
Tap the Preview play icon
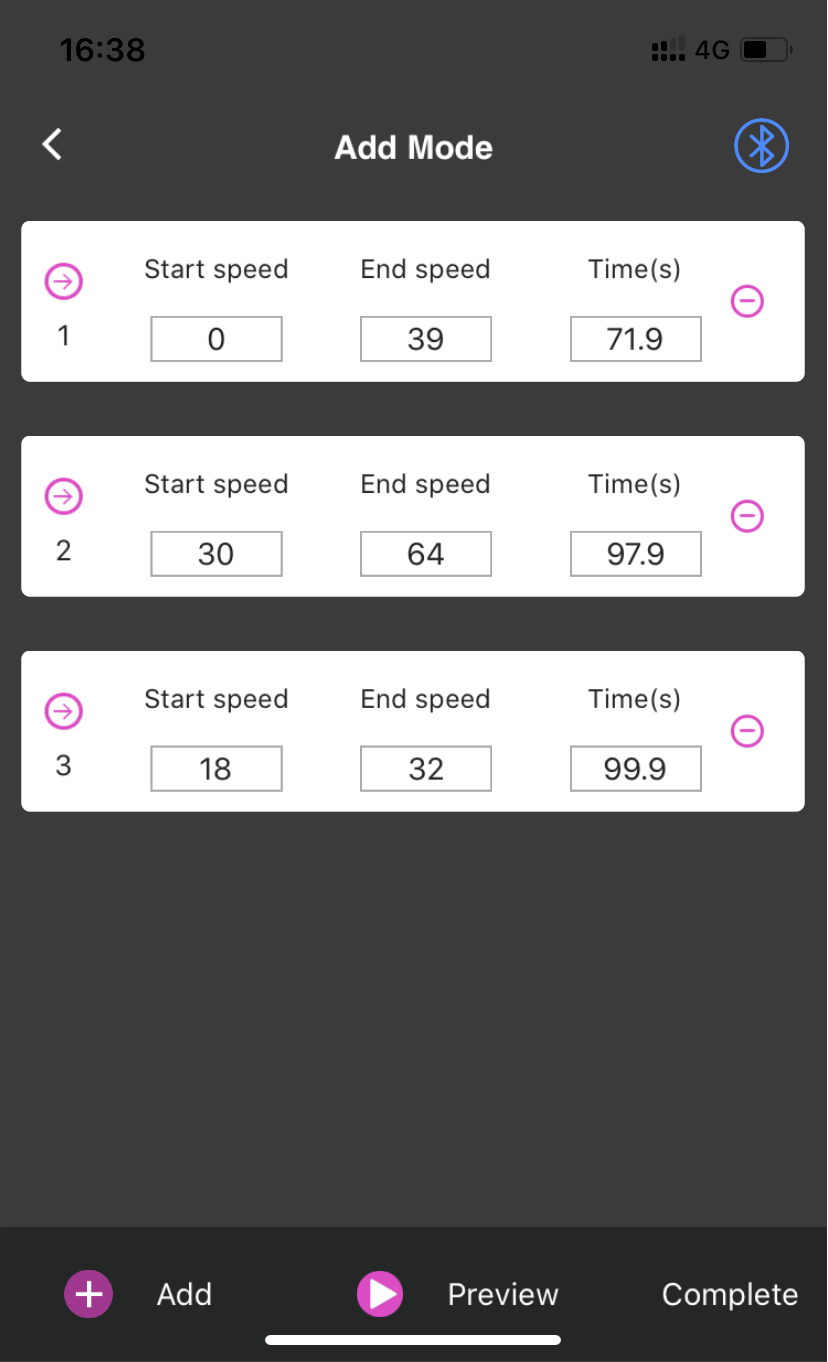380,1293
